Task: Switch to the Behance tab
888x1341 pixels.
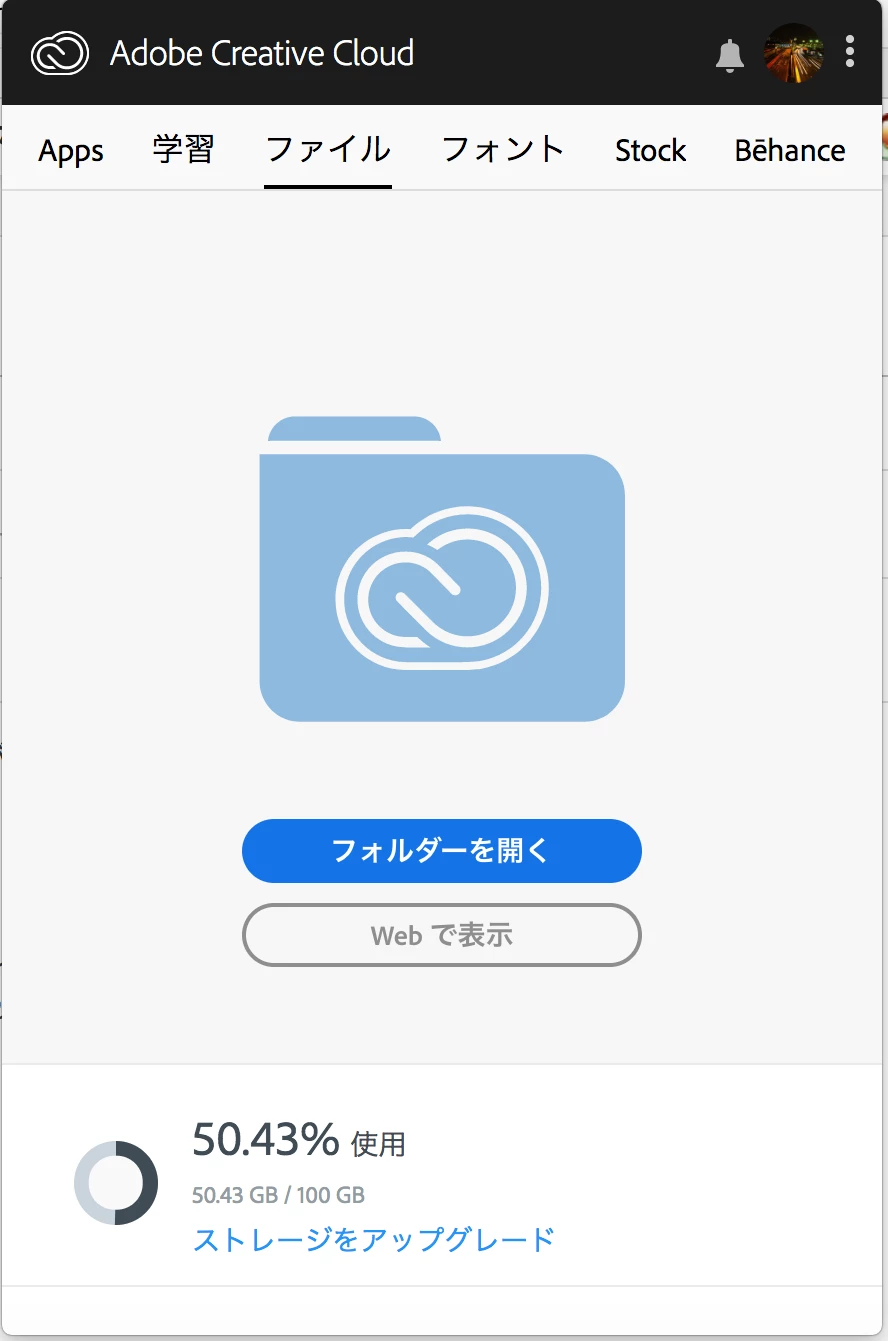Action: pos(790,151)
